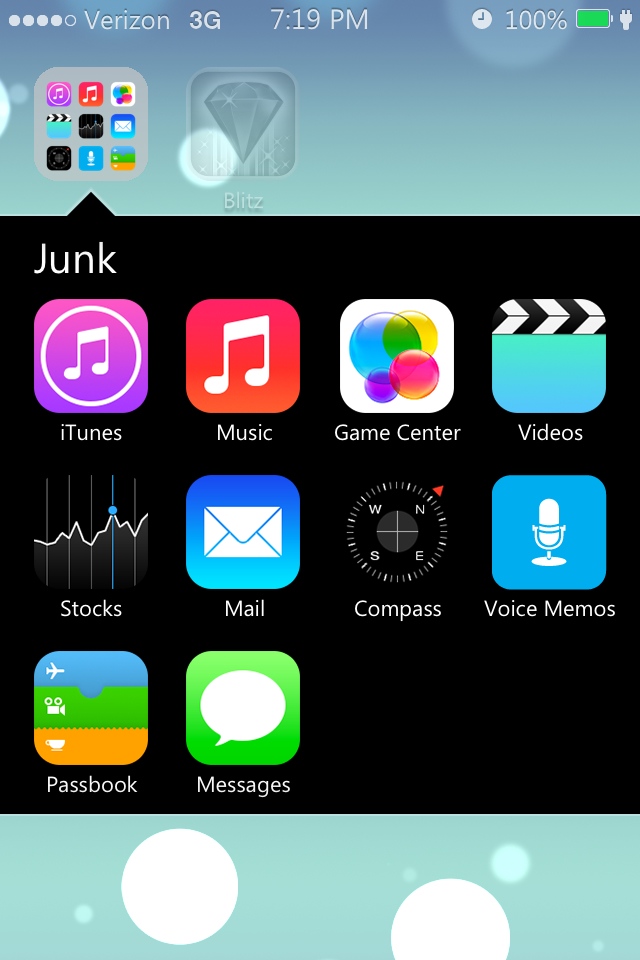Open Voice Memos
Screen dimensions: 640x960
pyautogui.click(x=549, y=532)
